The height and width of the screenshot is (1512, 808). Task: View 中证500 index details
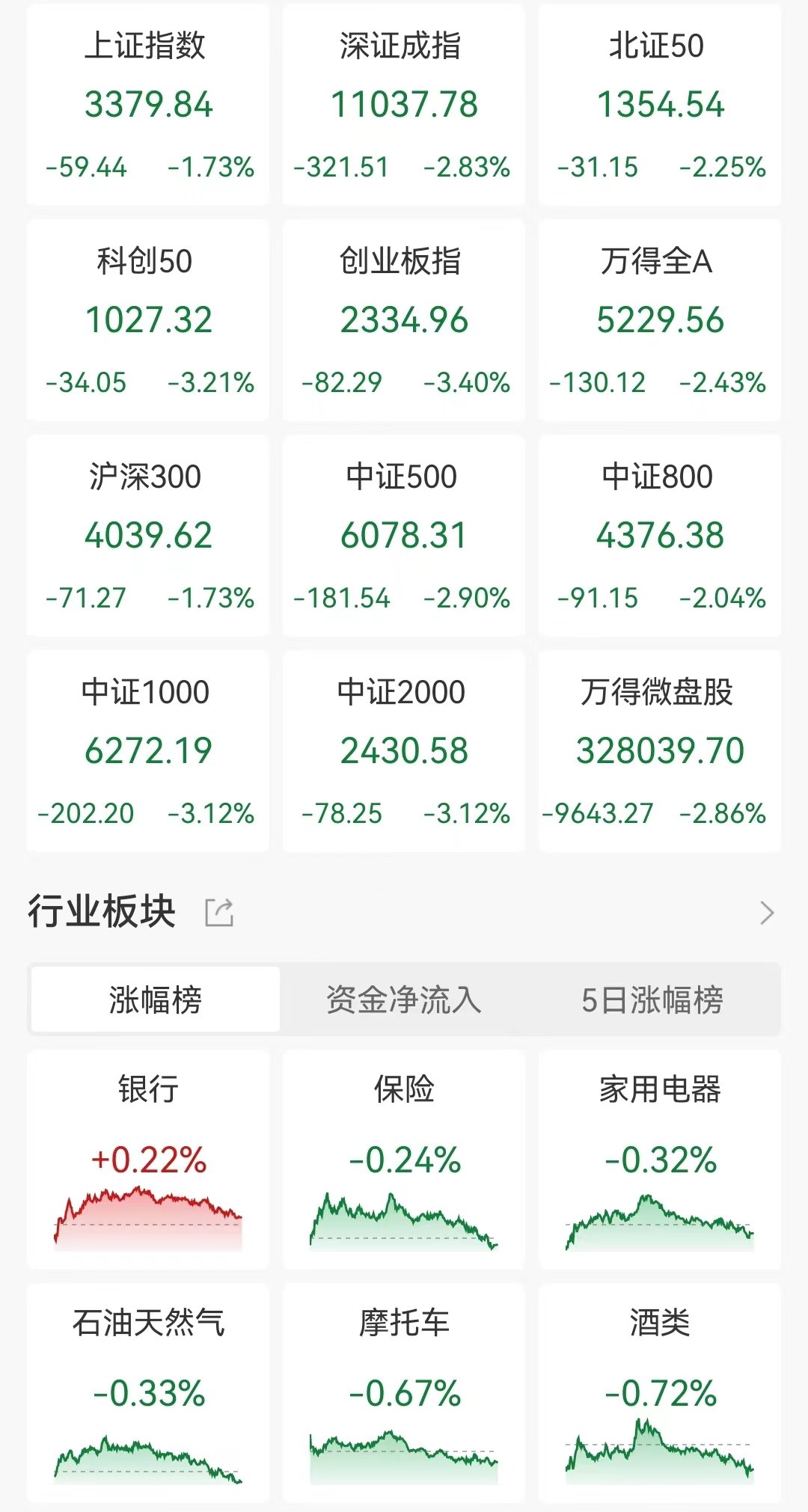pos(404,535)
